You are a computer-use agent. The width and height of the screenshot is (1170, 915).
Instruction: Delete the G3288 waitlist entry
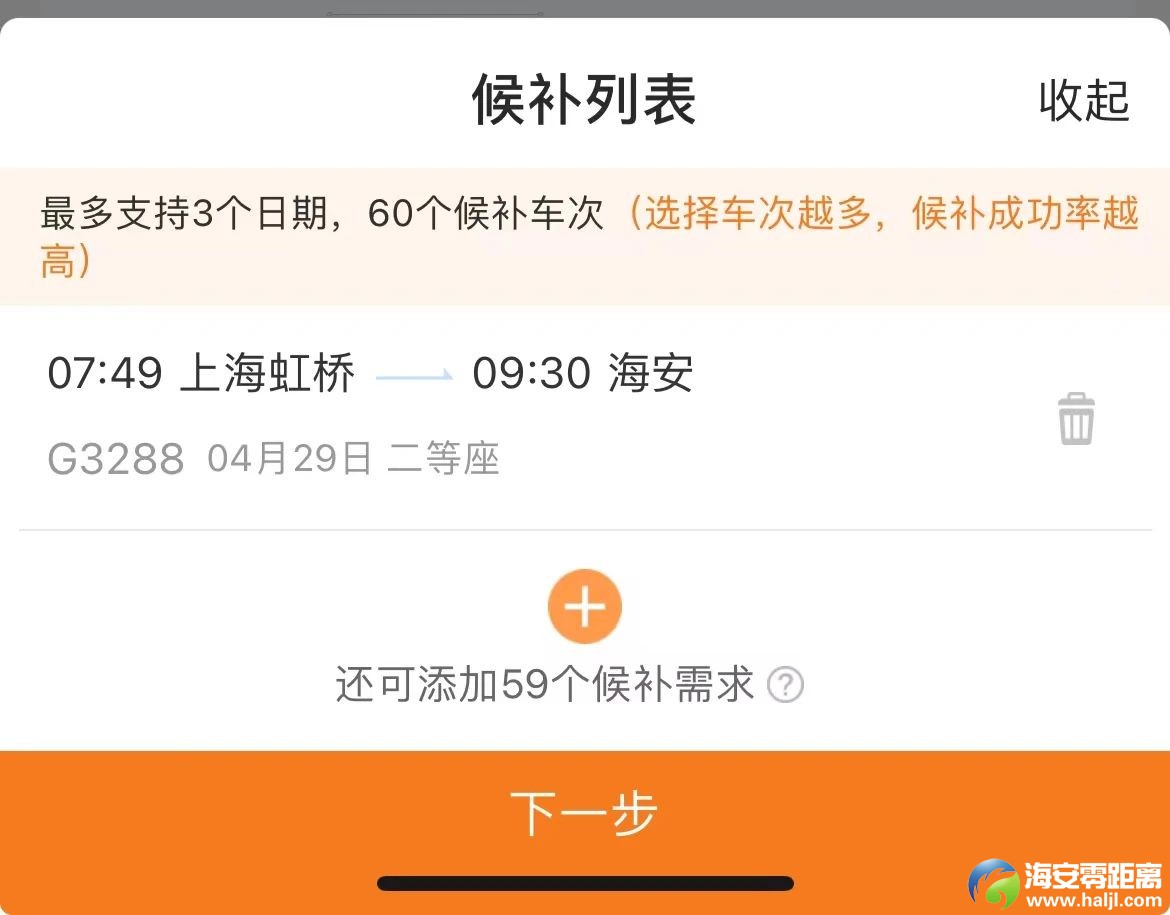[1076, 419]
